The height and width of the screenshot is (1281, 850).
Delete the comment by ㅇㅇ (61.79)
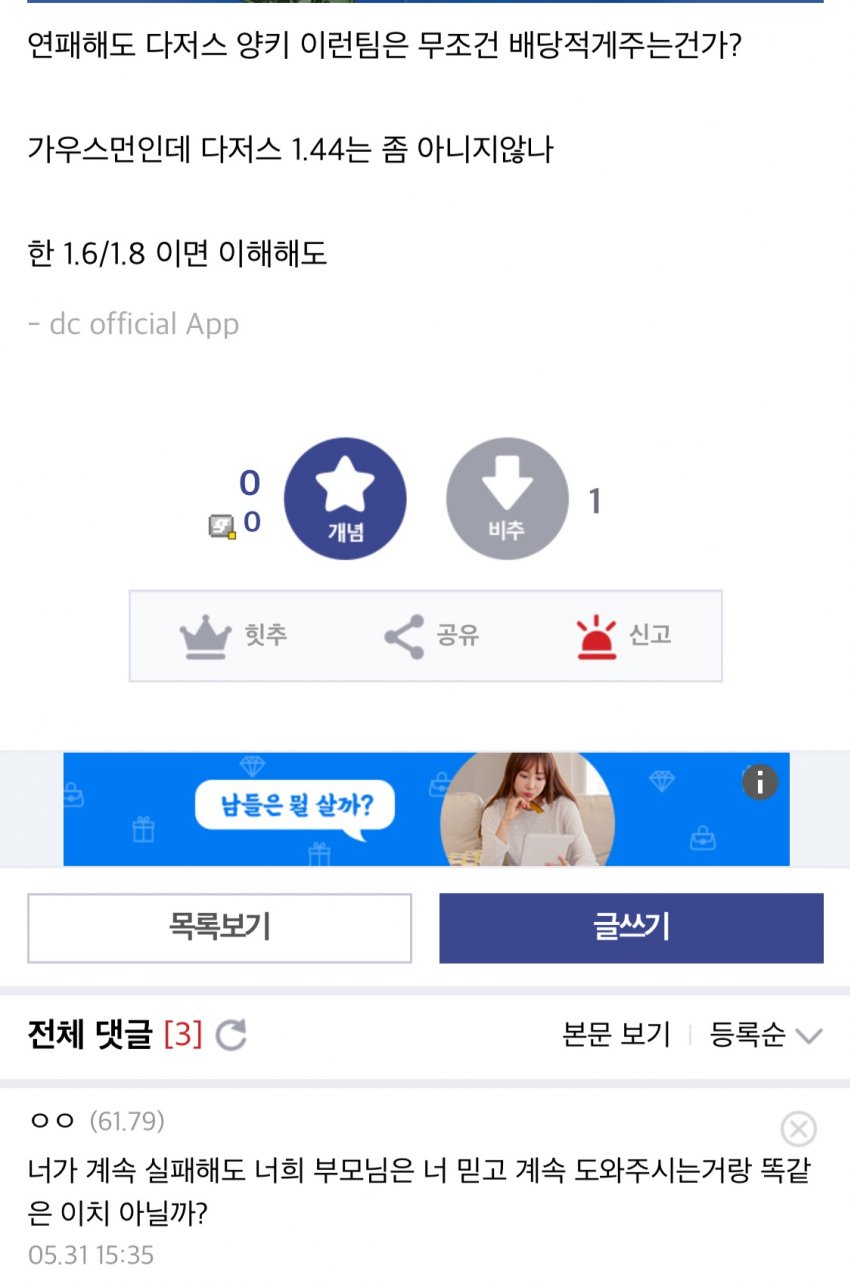tap(797, 1130)
